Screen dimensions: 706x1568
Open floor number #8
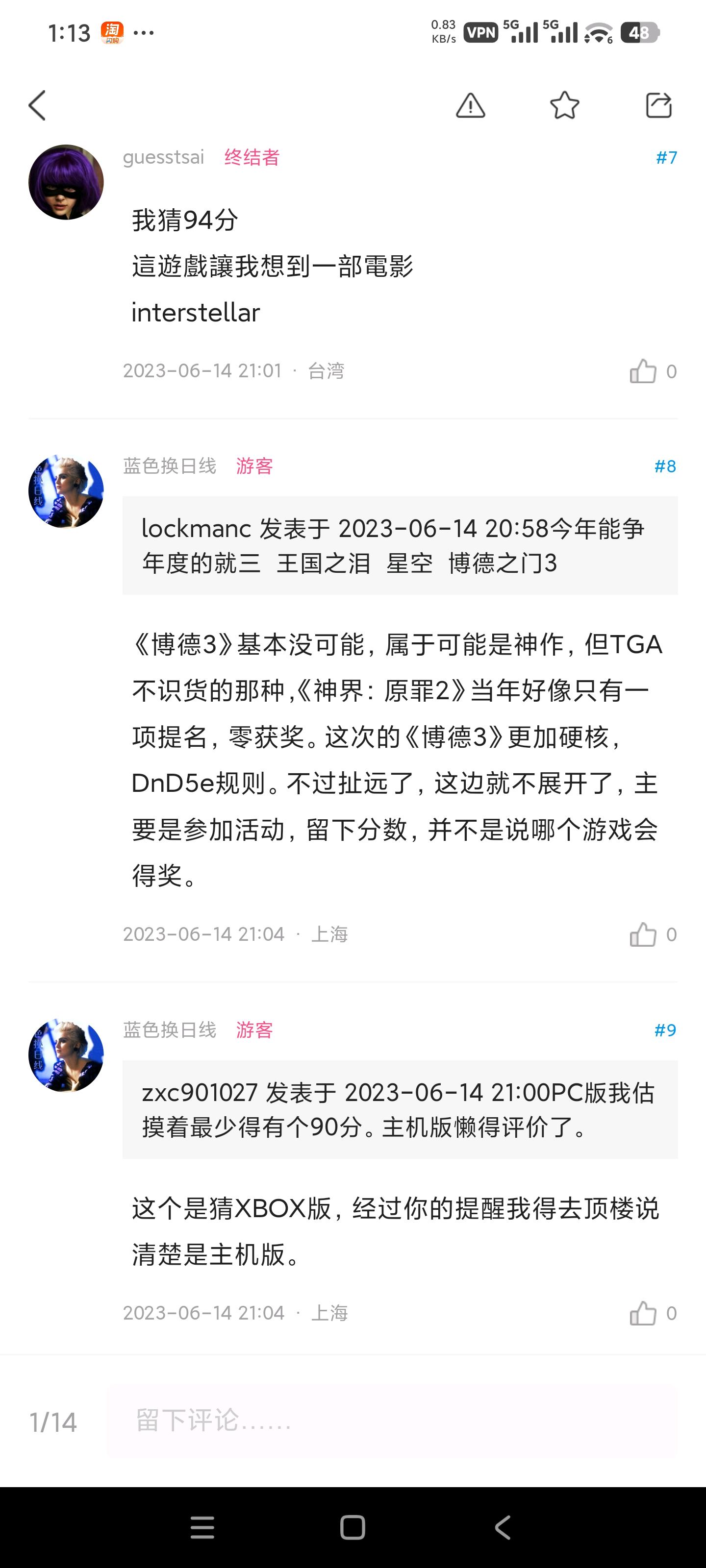[665, 466]
